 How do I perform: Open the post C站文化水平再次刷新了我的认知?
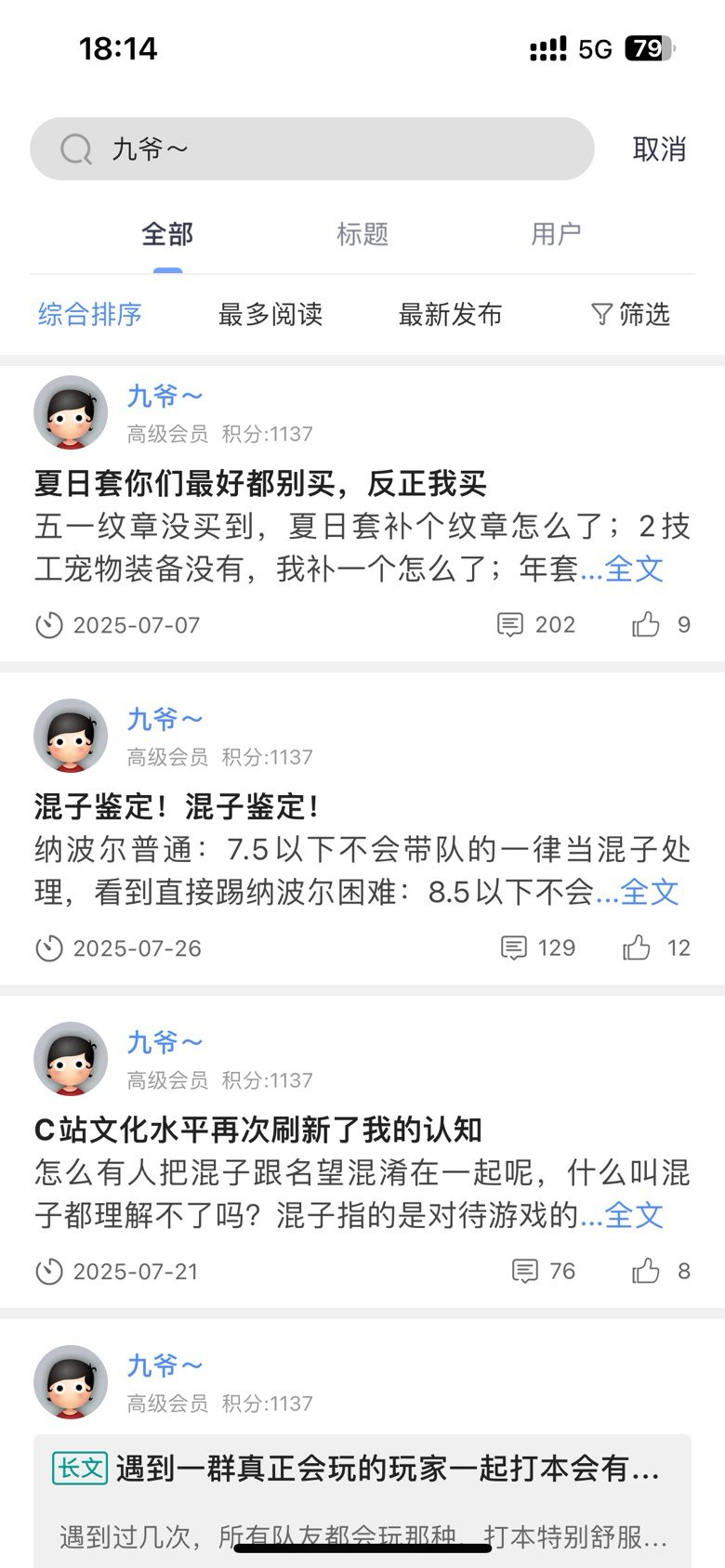point(258,1130)
